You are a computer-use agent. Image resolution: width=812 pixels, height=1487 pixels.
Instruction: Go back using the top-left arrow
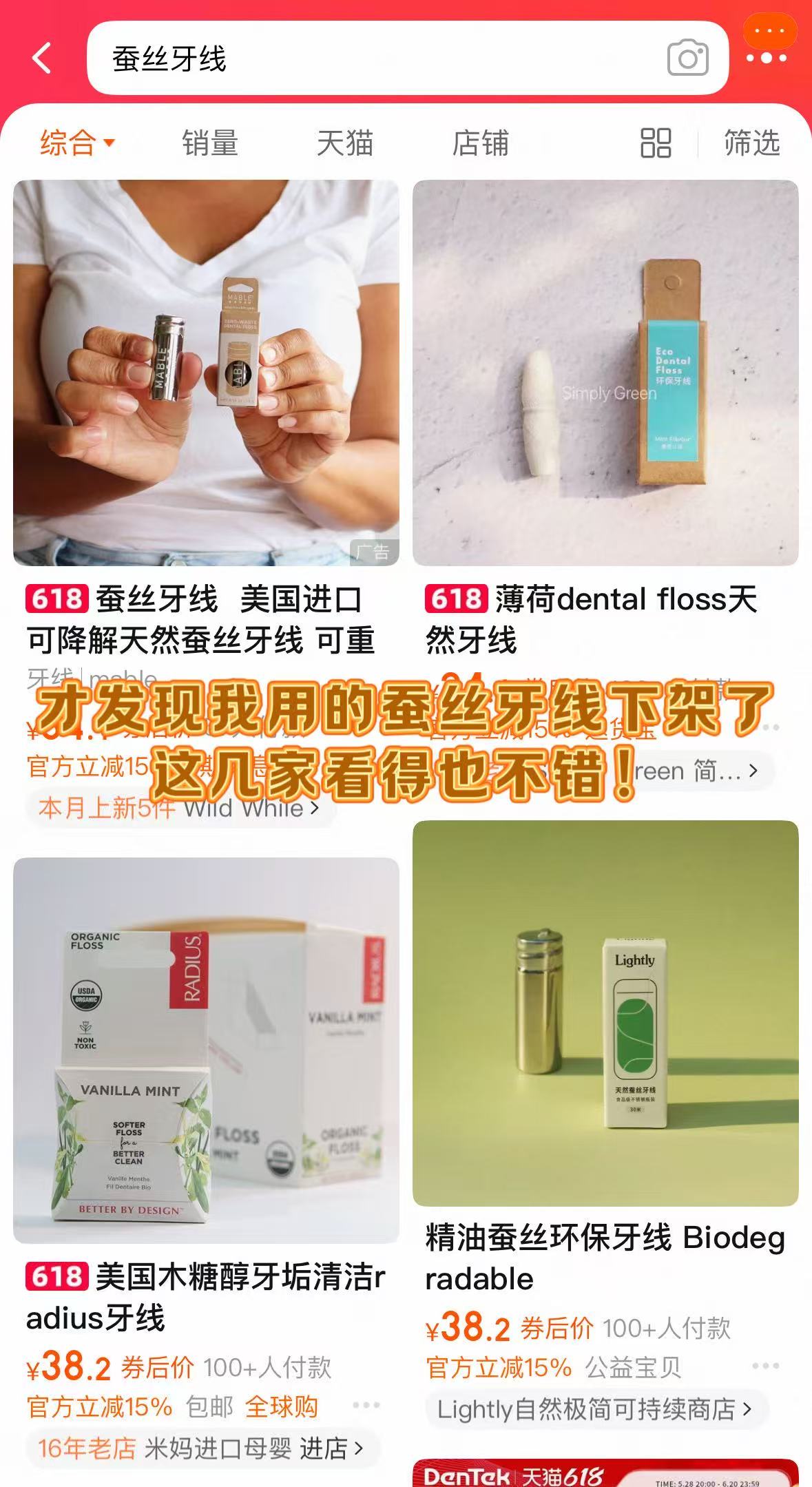click(x=43, y=58)
